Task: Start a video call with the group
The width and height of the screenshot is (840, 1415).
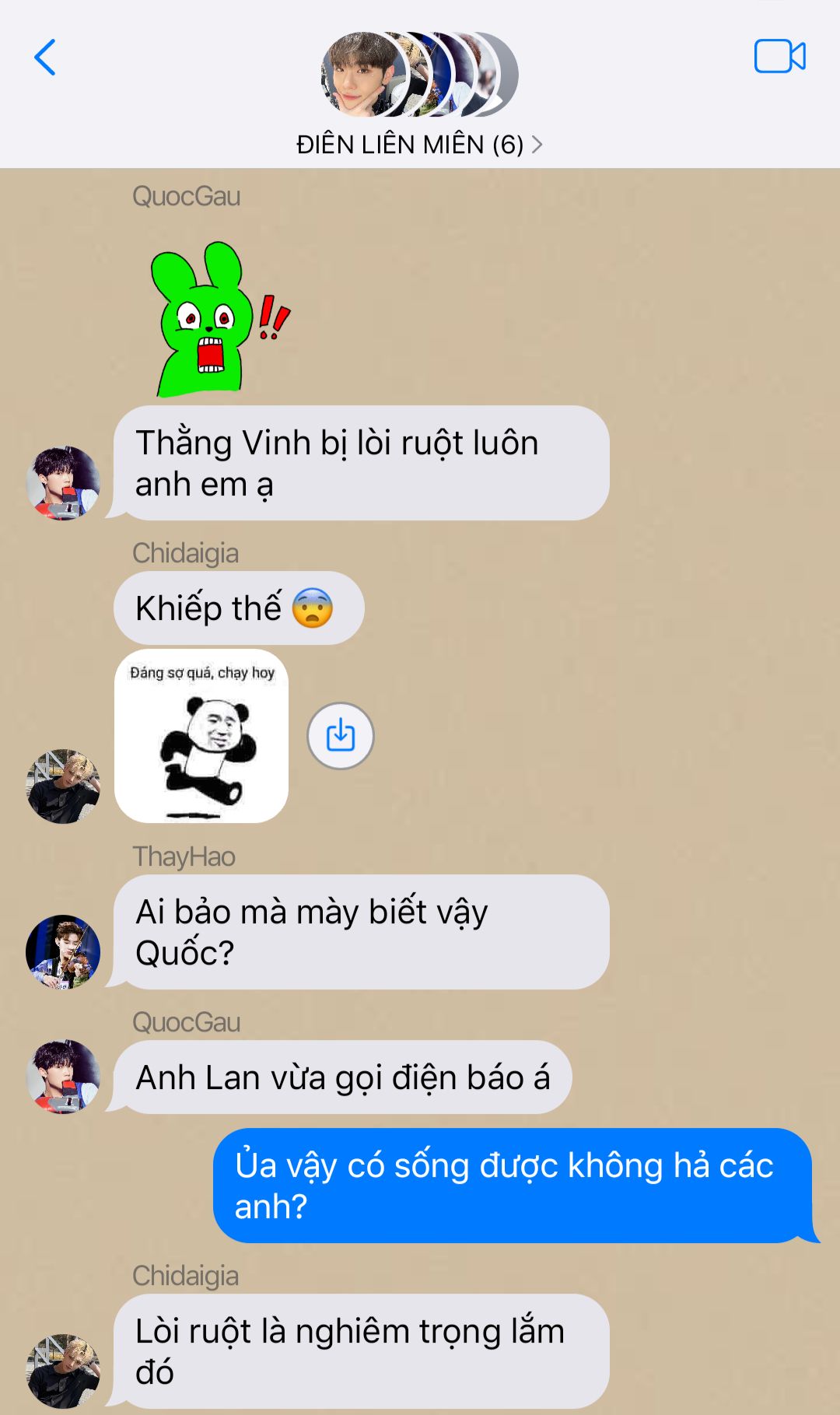Action: [780, 56]
